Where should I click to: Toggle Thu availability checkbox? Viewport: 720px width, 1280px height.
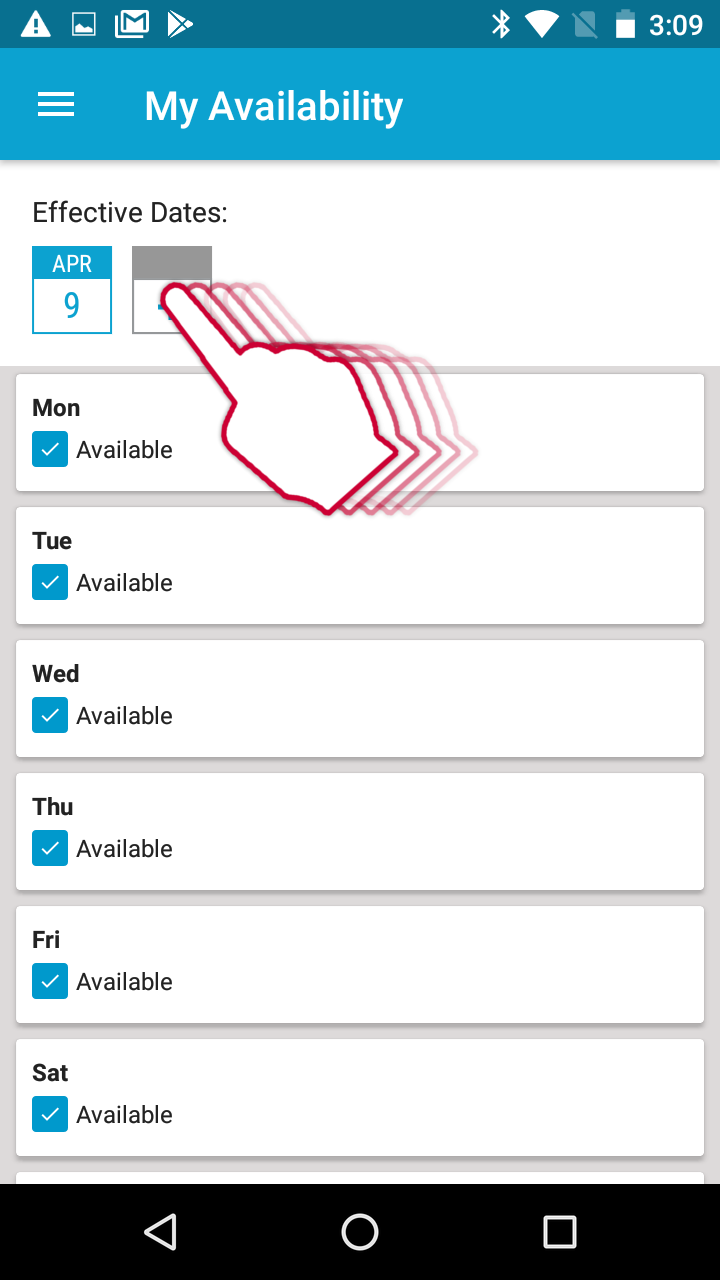click(x=50, y=849)
